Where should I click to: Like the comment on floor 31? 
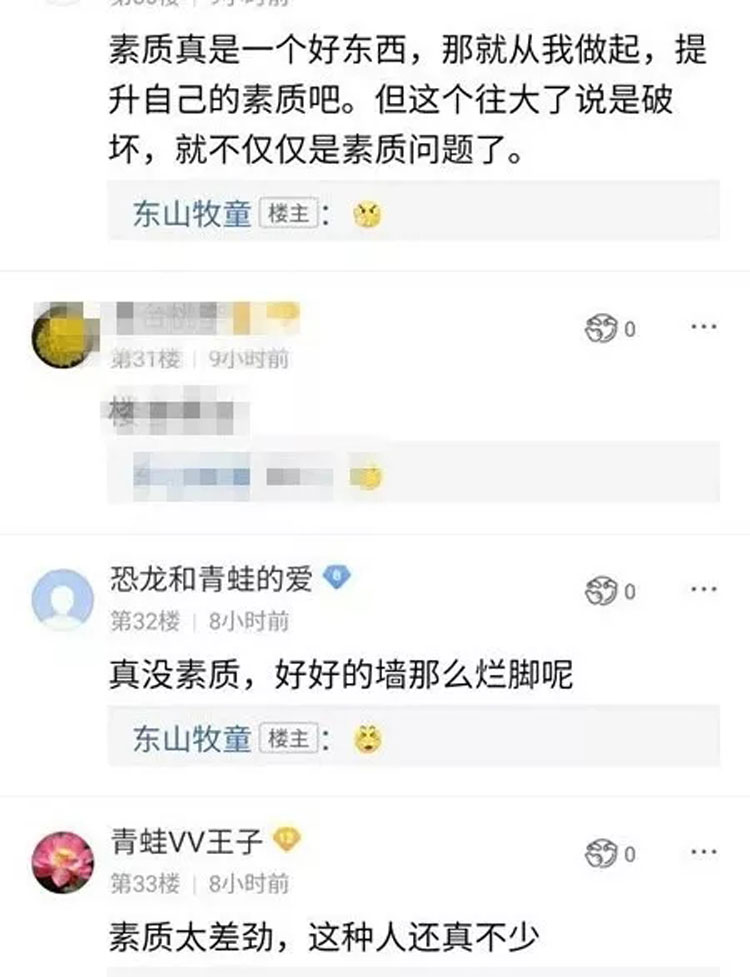(x=602, y=328)
